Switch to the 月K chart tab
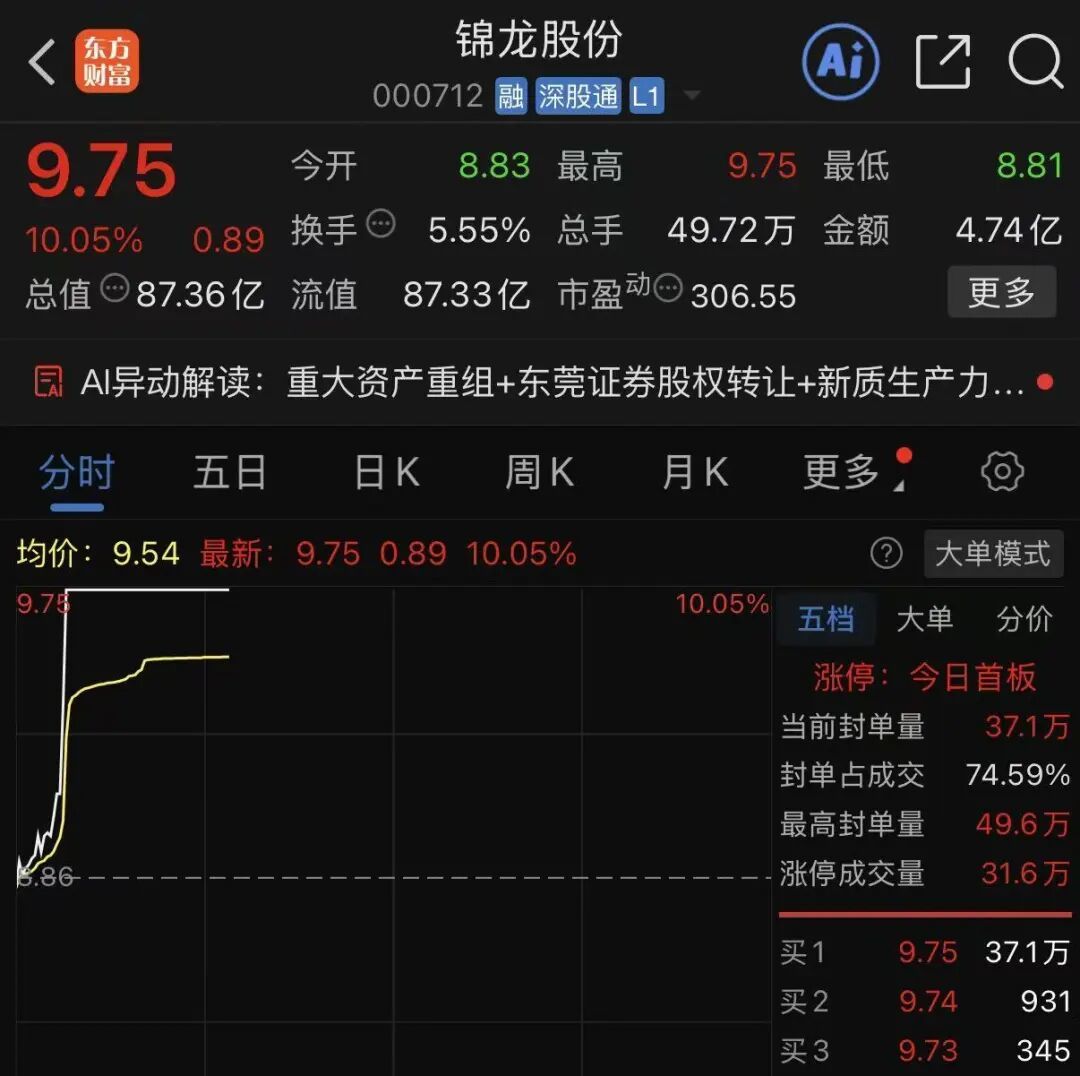The width and height of the screenshot is (1080, 1076). point(695,473)
